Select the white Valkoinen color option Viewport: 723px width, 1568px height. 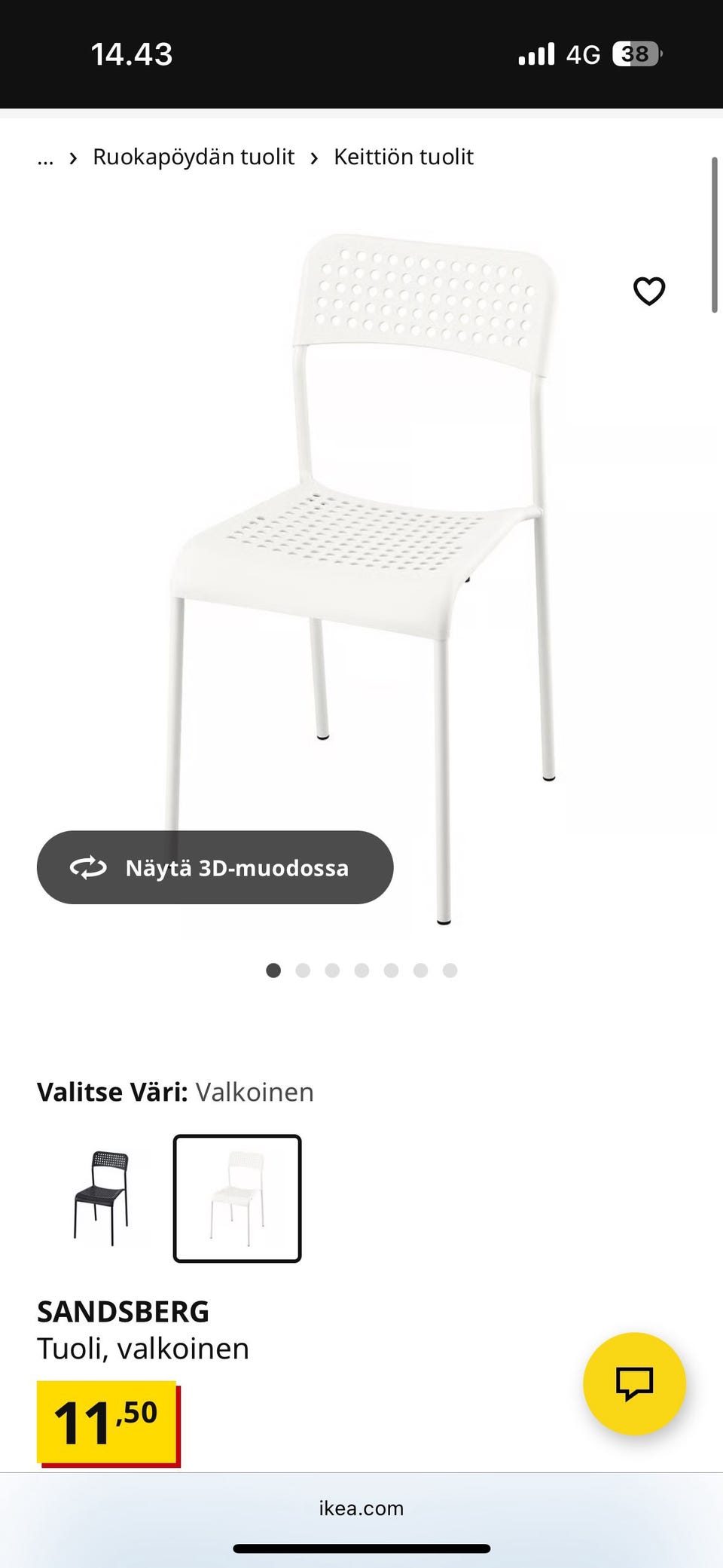(237, 1198)
